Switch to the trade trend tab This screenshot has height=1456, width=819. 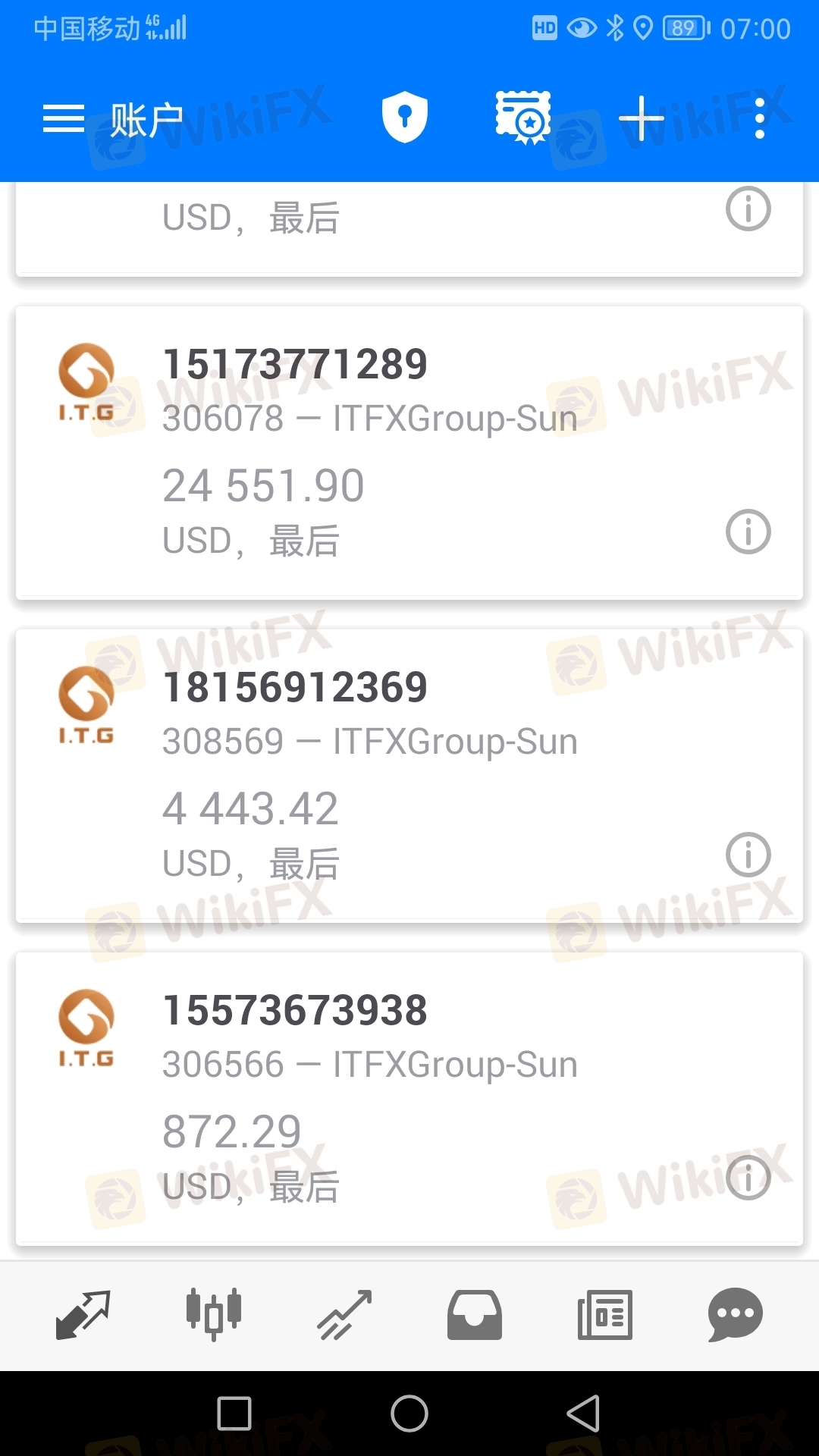(x=344, y=1315)
